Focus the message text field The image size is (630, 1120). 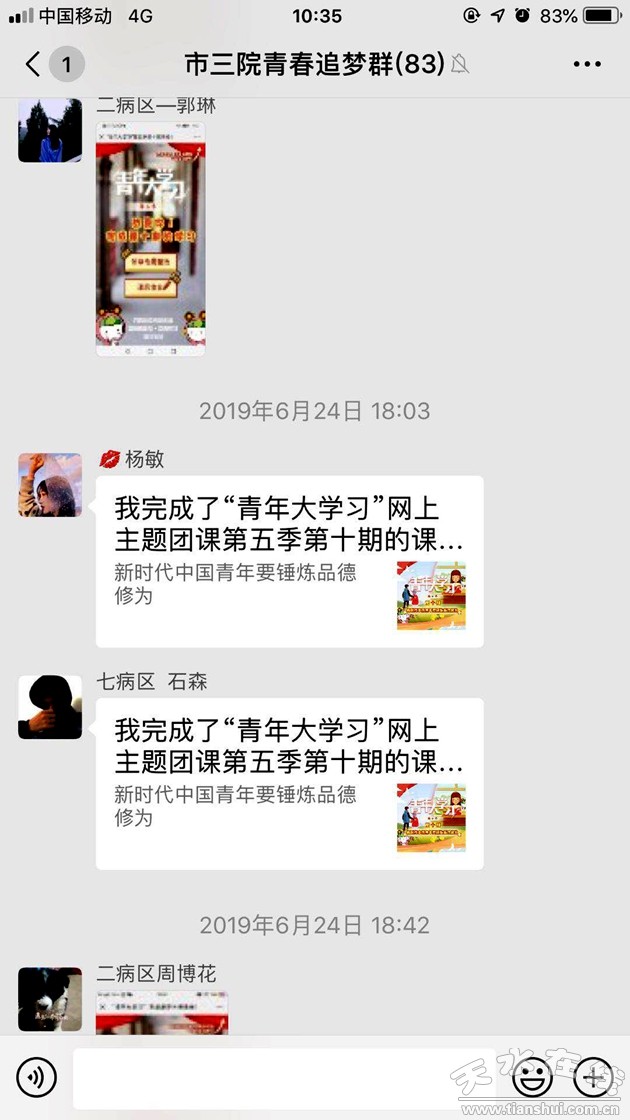tap(285, 1078)
